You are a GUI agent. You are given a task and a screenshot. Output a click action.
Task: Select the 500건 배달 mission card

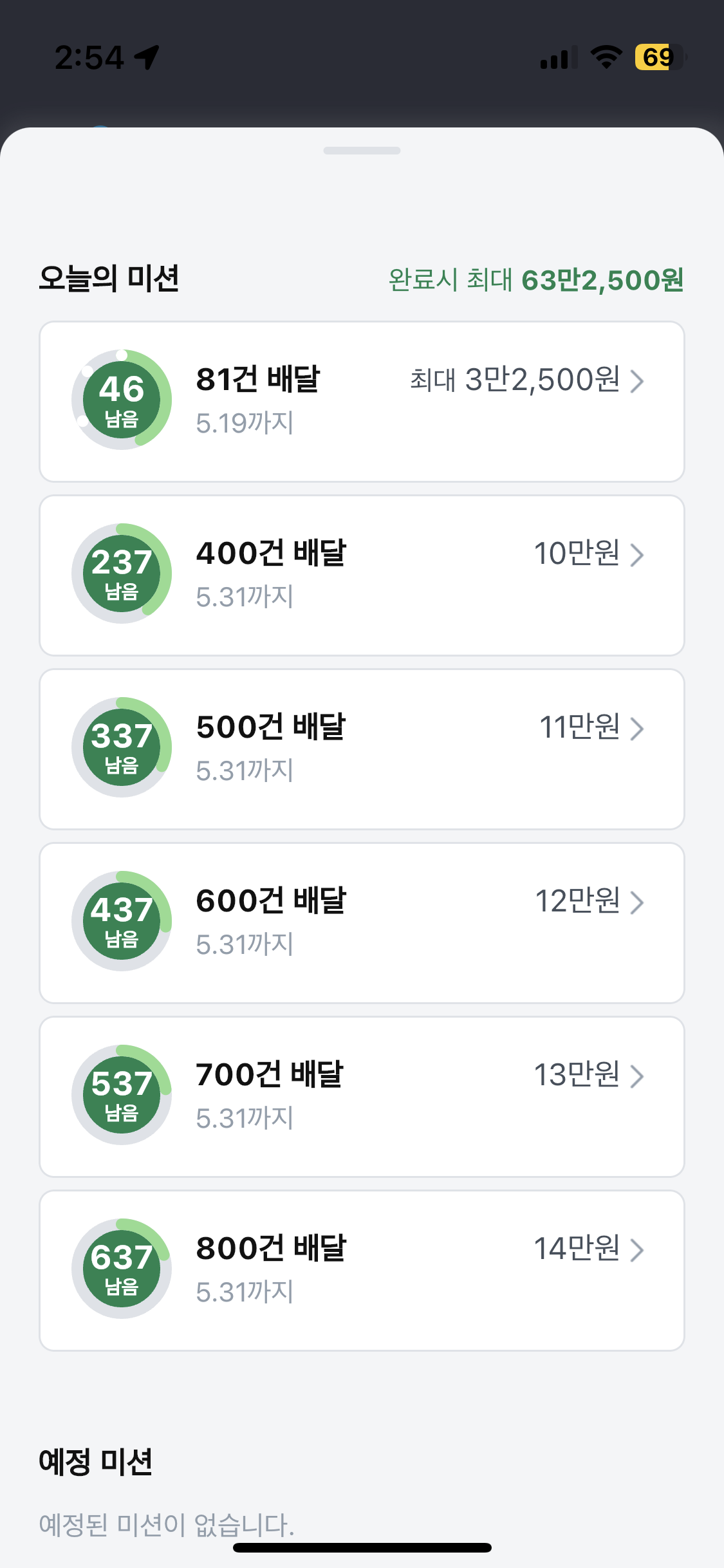click(362, 749)
